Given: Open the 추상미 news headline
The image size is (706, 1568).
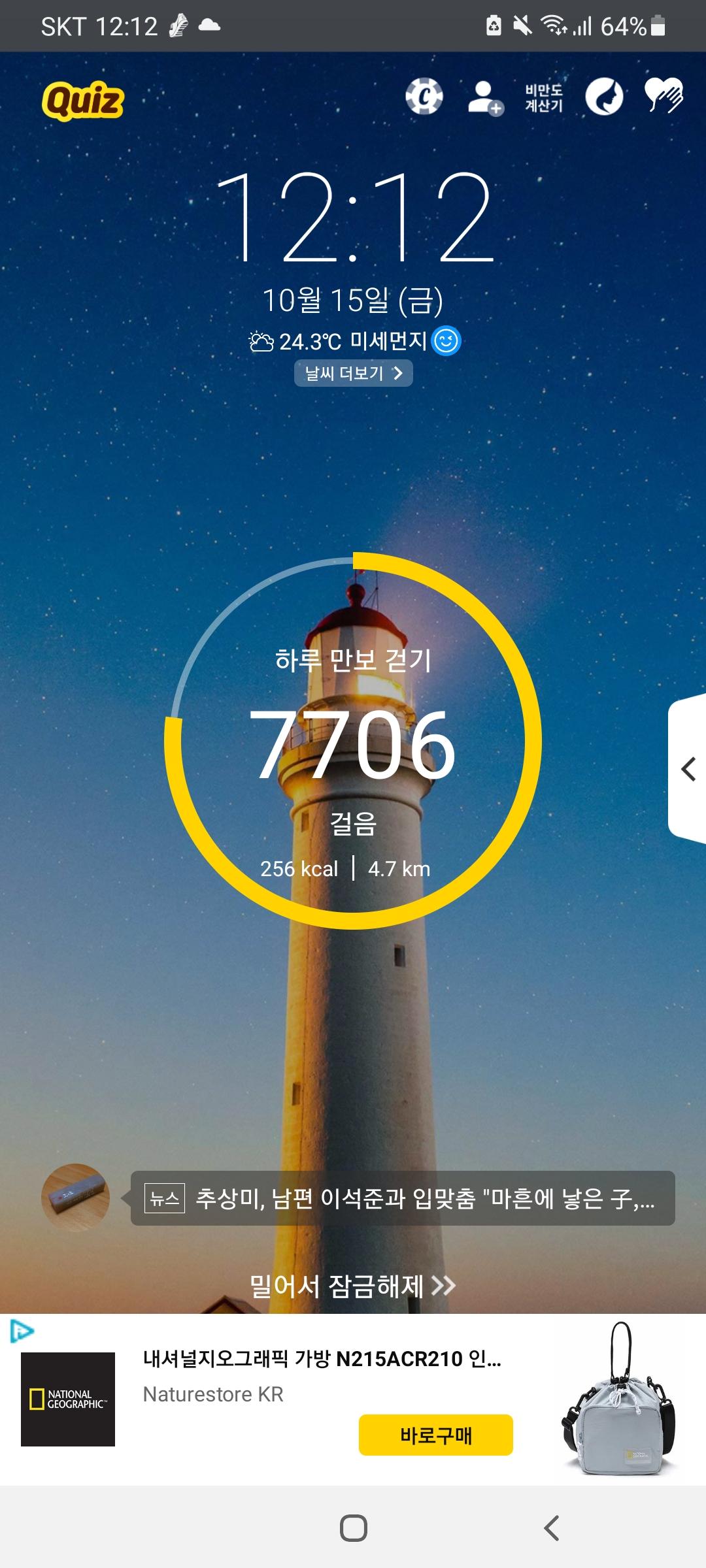Looking at the screenshot, I should click(403, 1198).
